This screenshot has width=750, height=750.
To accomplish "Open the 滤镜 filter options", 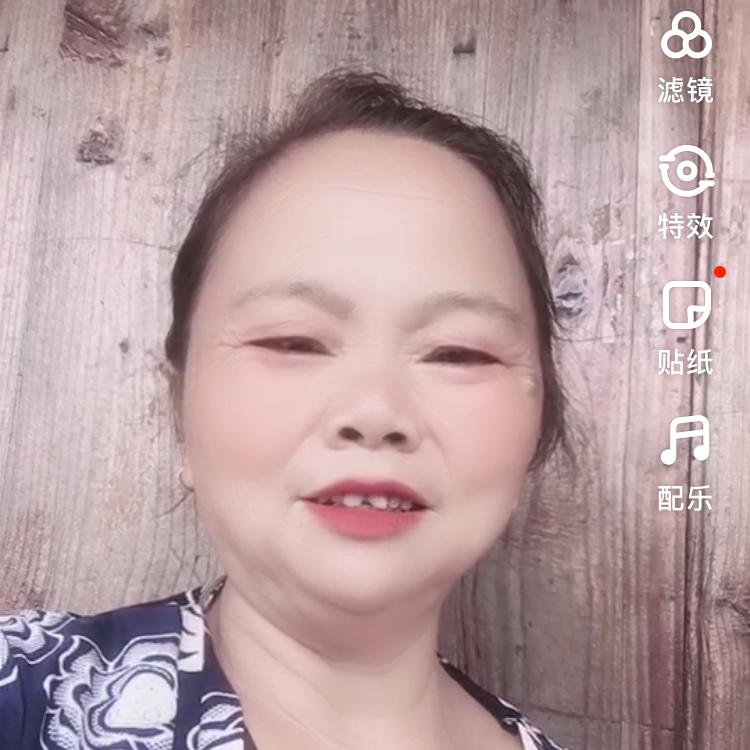I will click(x=686, y=57).
